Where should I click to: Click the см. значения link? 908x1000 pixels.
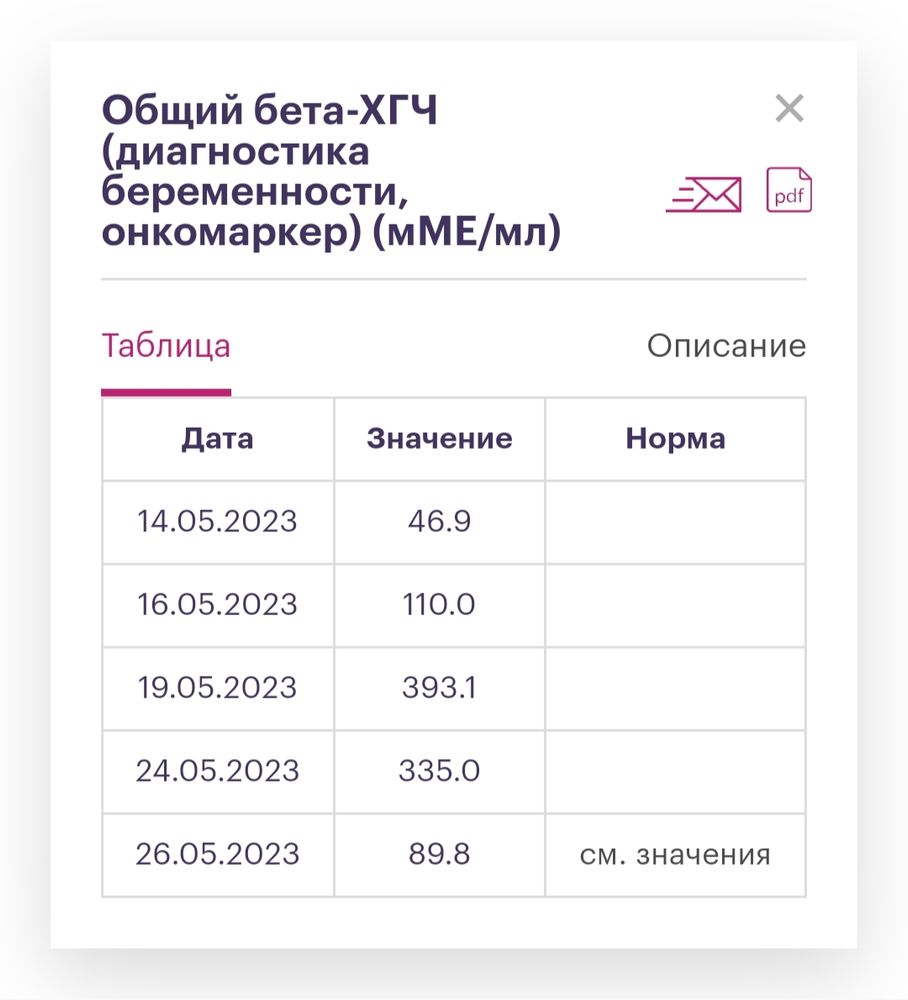677,854
